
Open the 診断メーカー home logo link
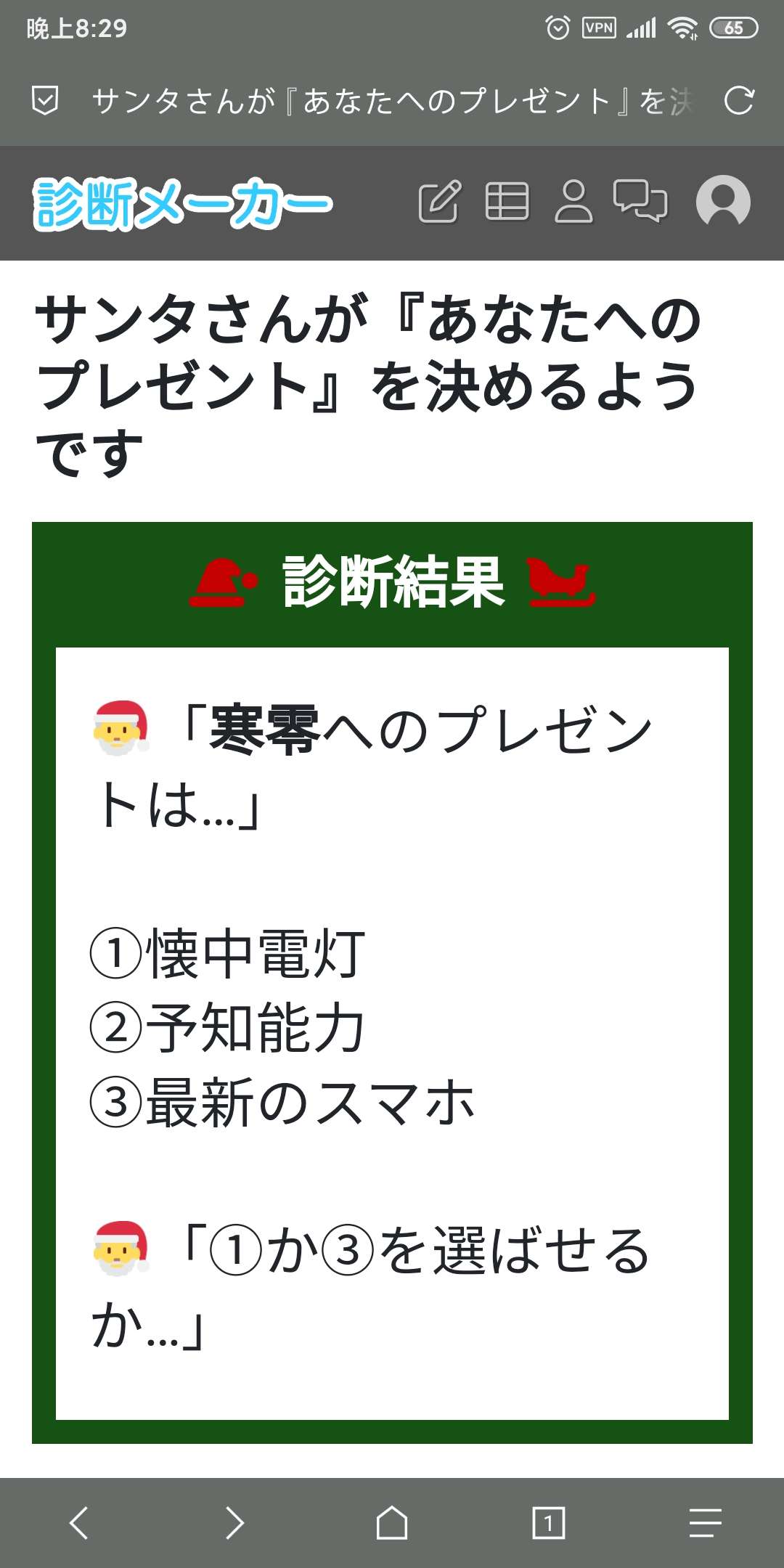click(x=183, y=203)
